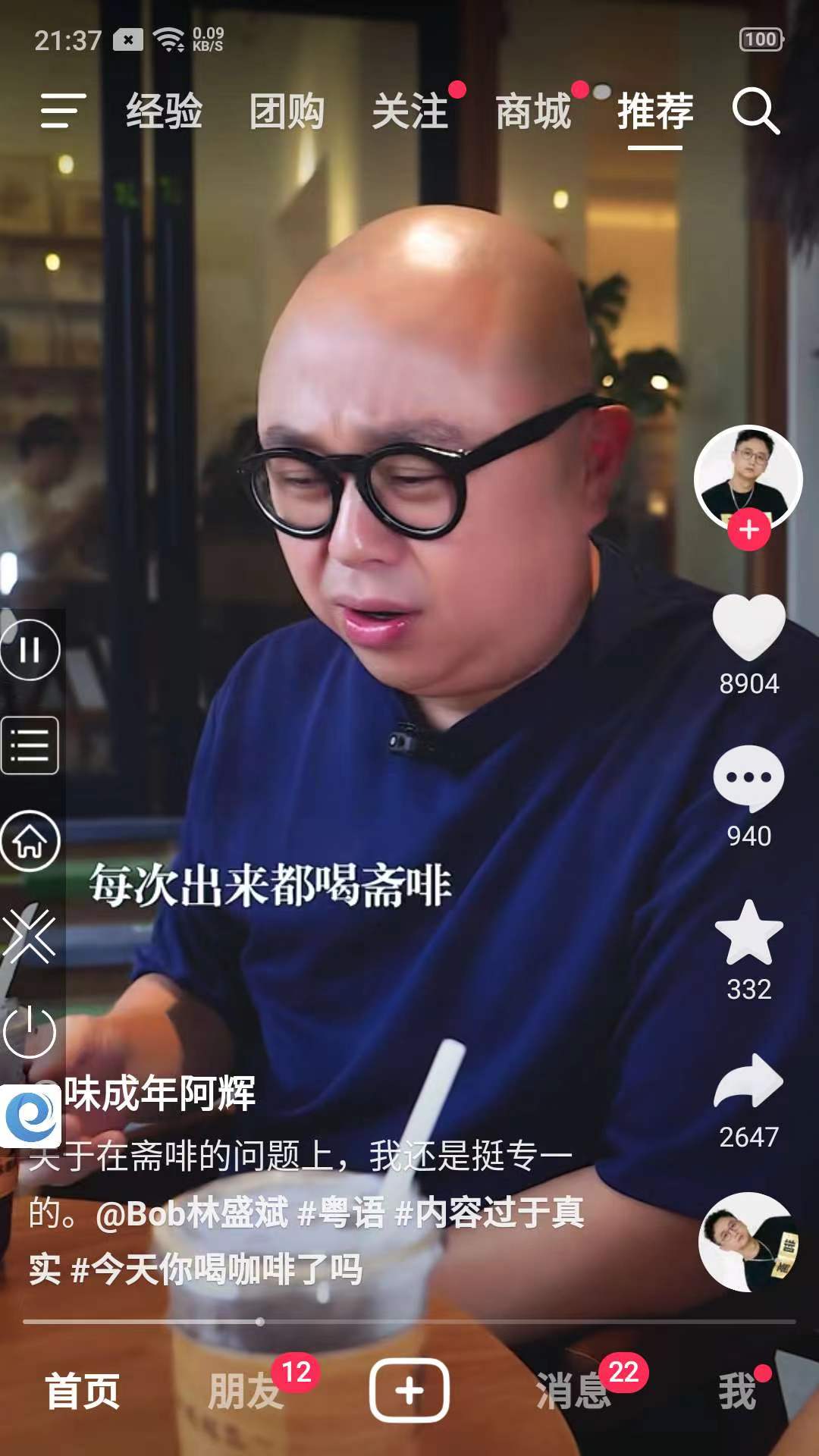Switch to the 关注 tab
Image resolution: width=819 pixels, height=1456 pixels.
click(410, 111)
